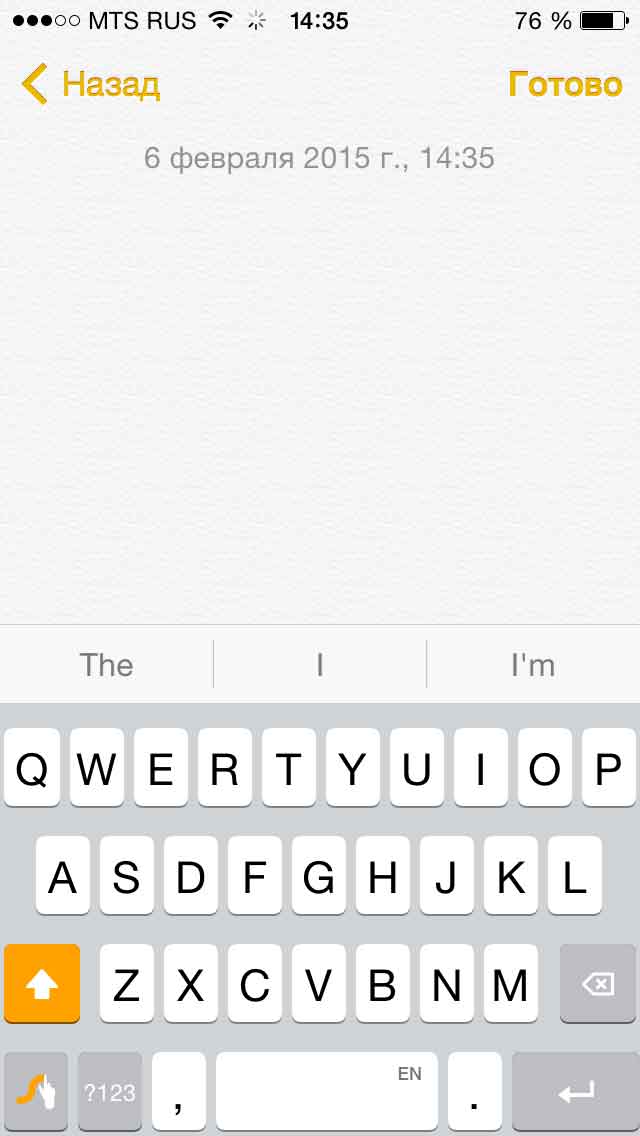Switch to the ?123 symbols keyboard
The height and width of the screenshot is (1136, 640).
pyautogui.click(x=110, y=1091)
